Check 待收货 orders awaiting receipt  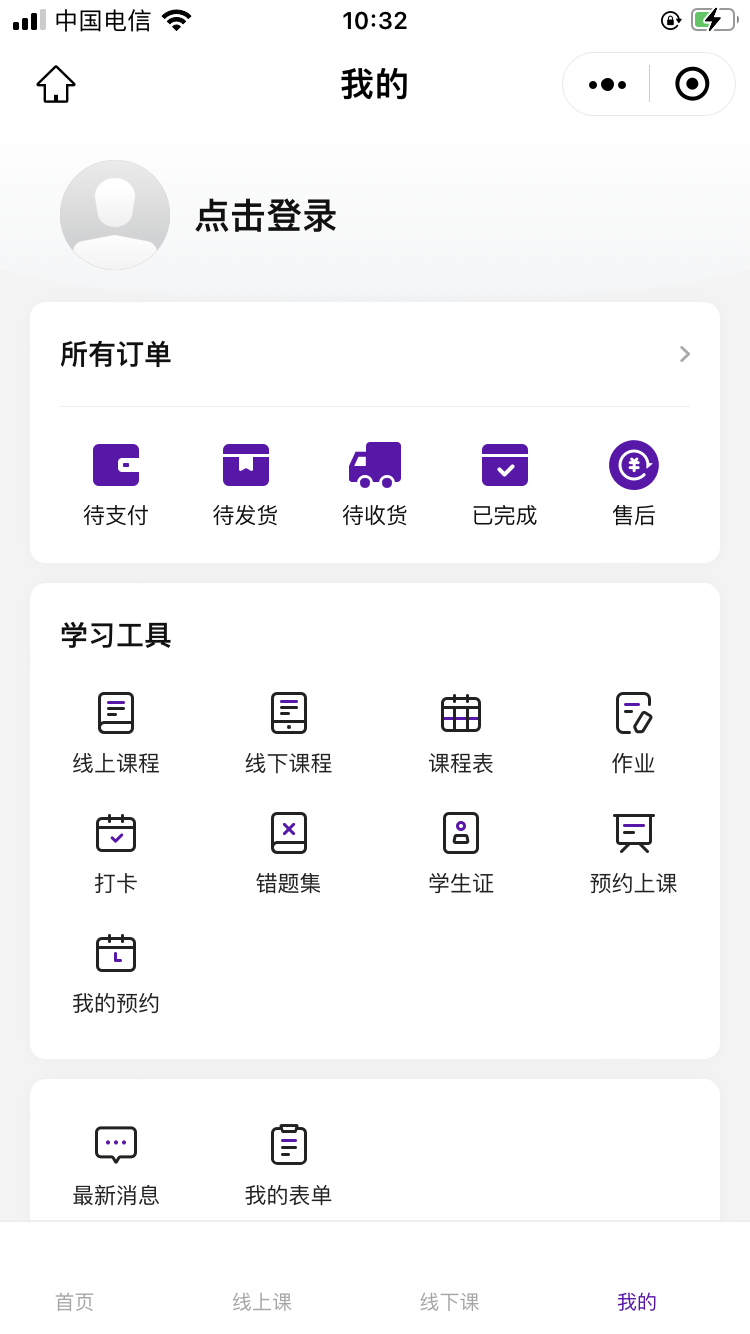click(375, 485)
